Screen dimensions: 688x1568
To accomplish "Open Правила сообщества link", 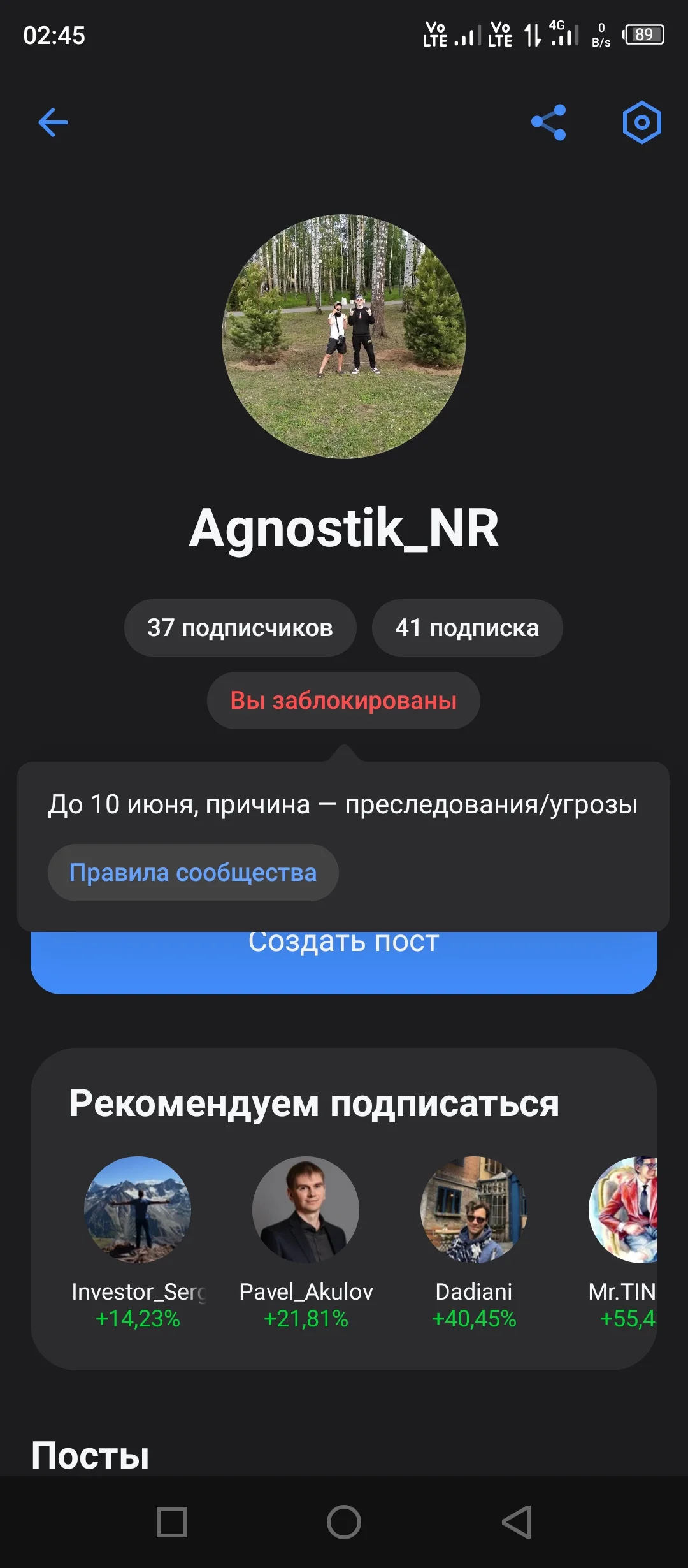I will [193, 873].
